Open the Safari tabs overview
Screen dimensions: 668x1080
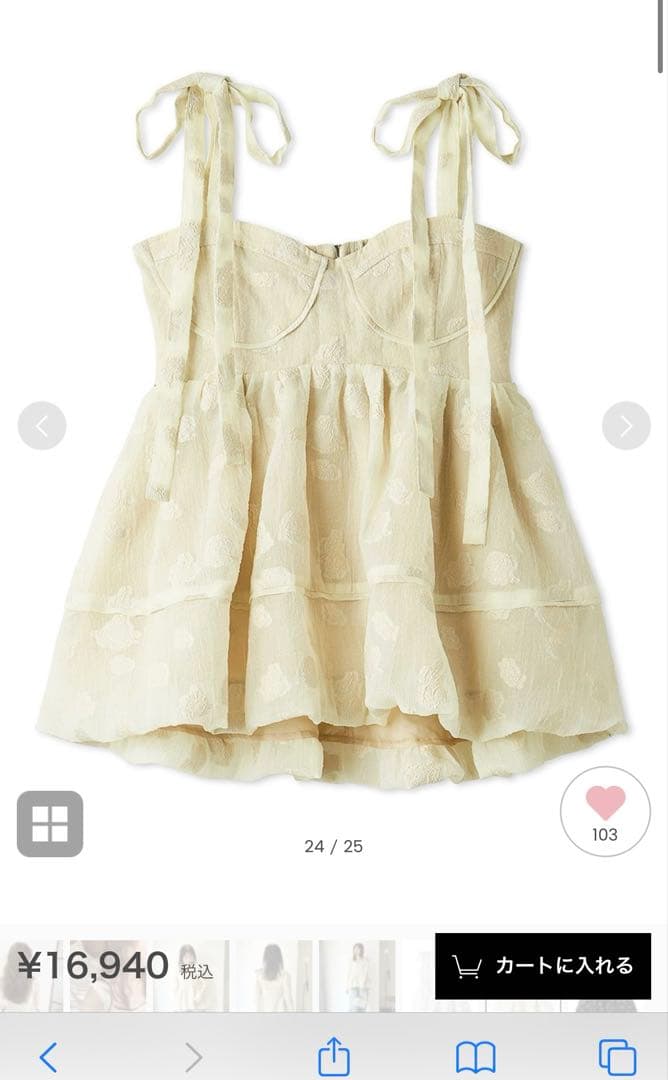click(617, 1056)
